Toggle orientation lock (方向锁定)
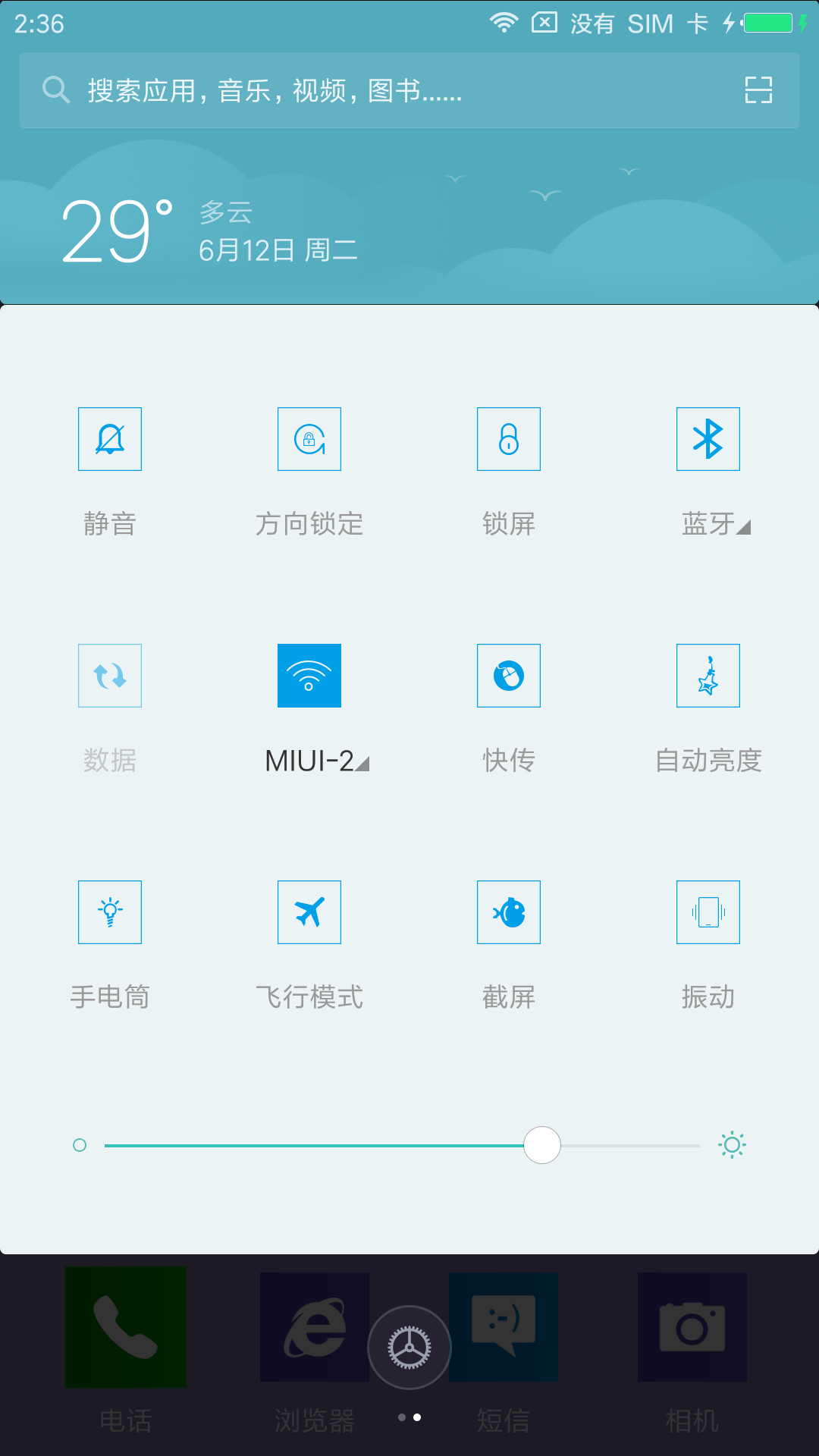 [x=309, y=439]
